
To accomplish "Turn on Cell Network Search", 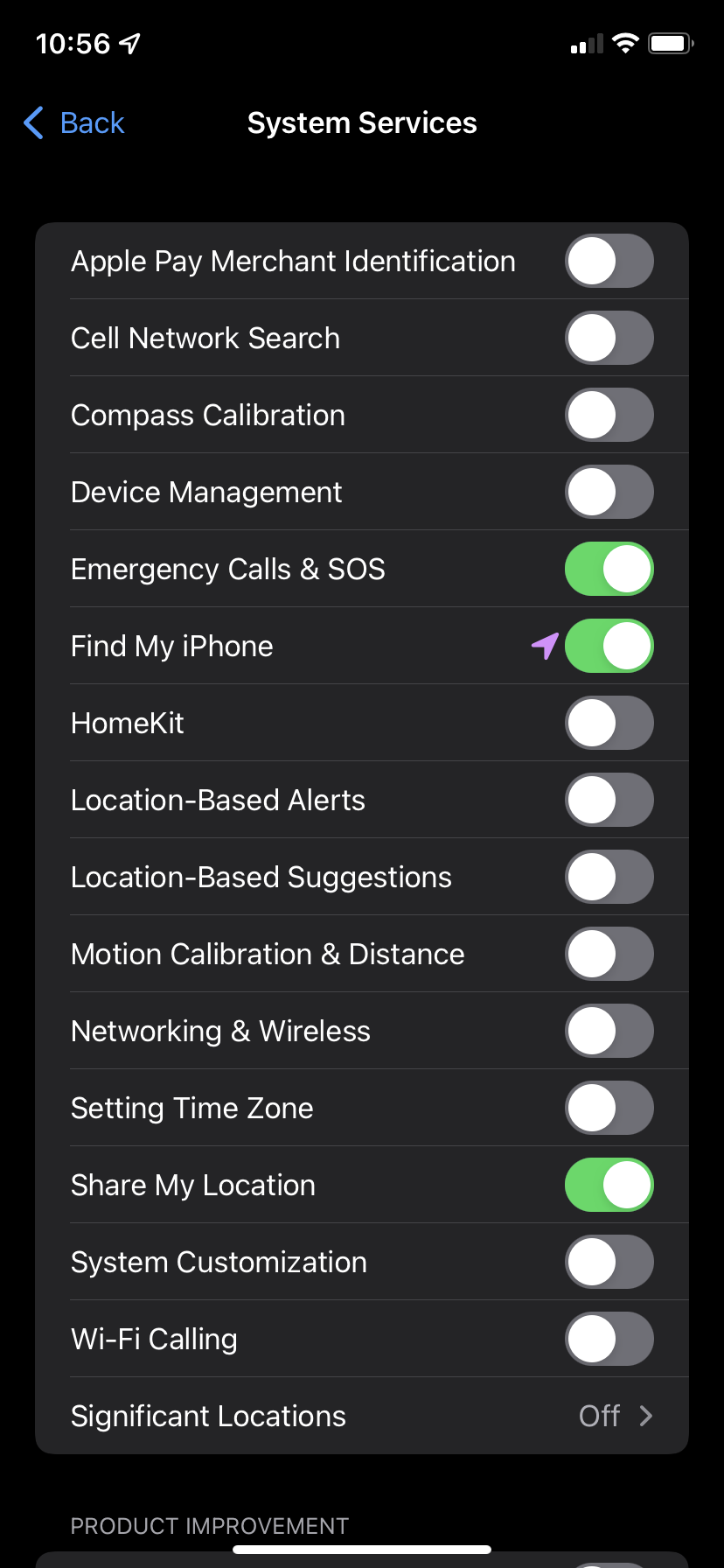I will (x=609, y=339).
